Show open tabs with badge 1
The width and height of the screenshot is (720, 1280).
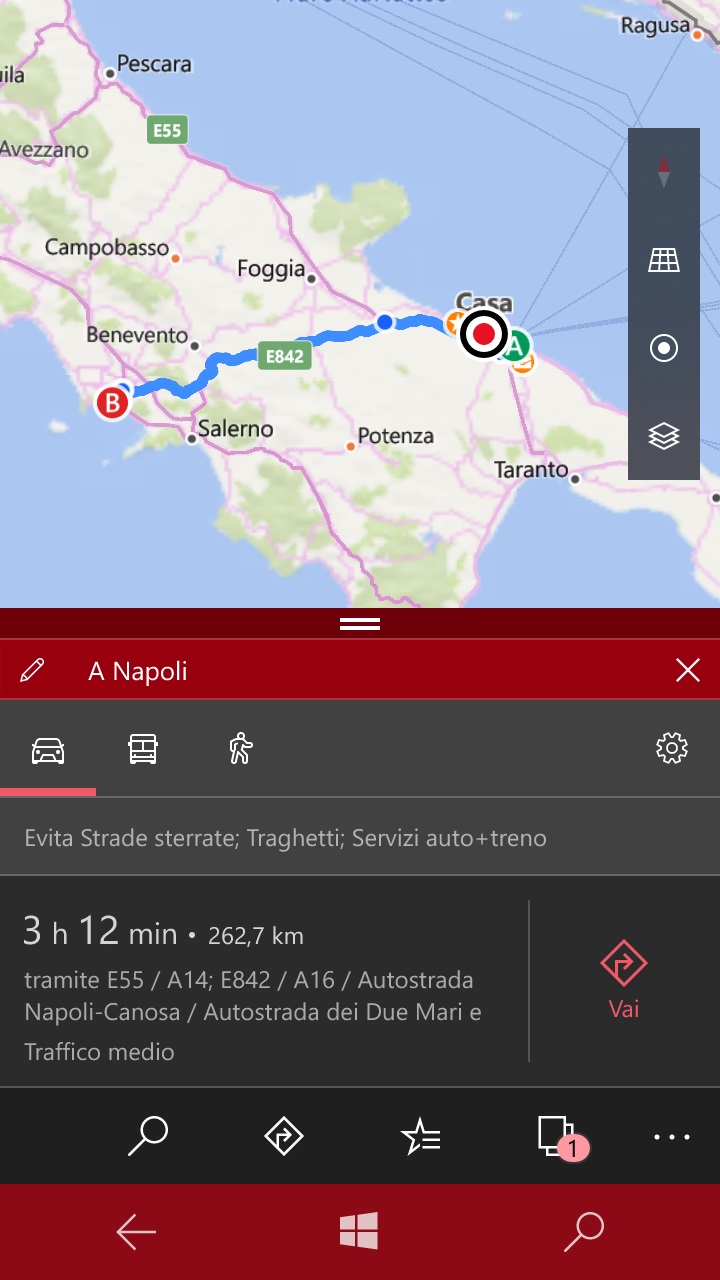coord(560,1138)
